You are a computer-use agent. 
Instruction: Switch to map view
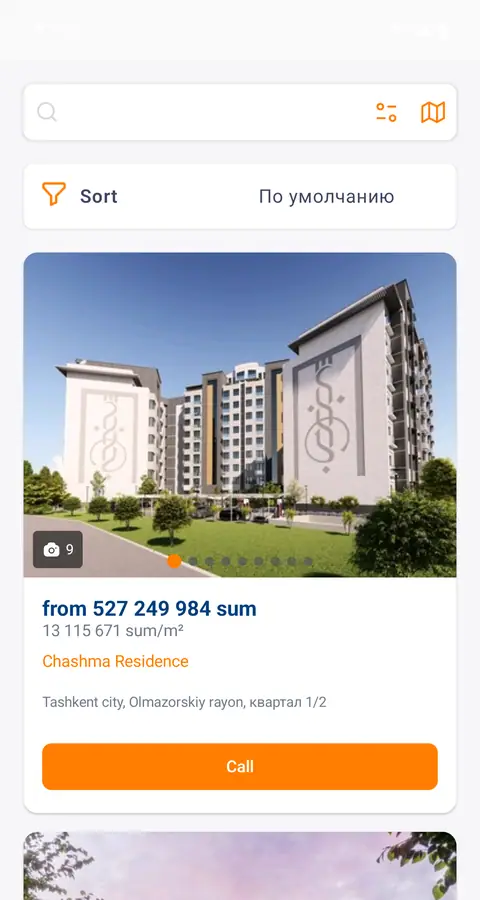coord(433,112)
